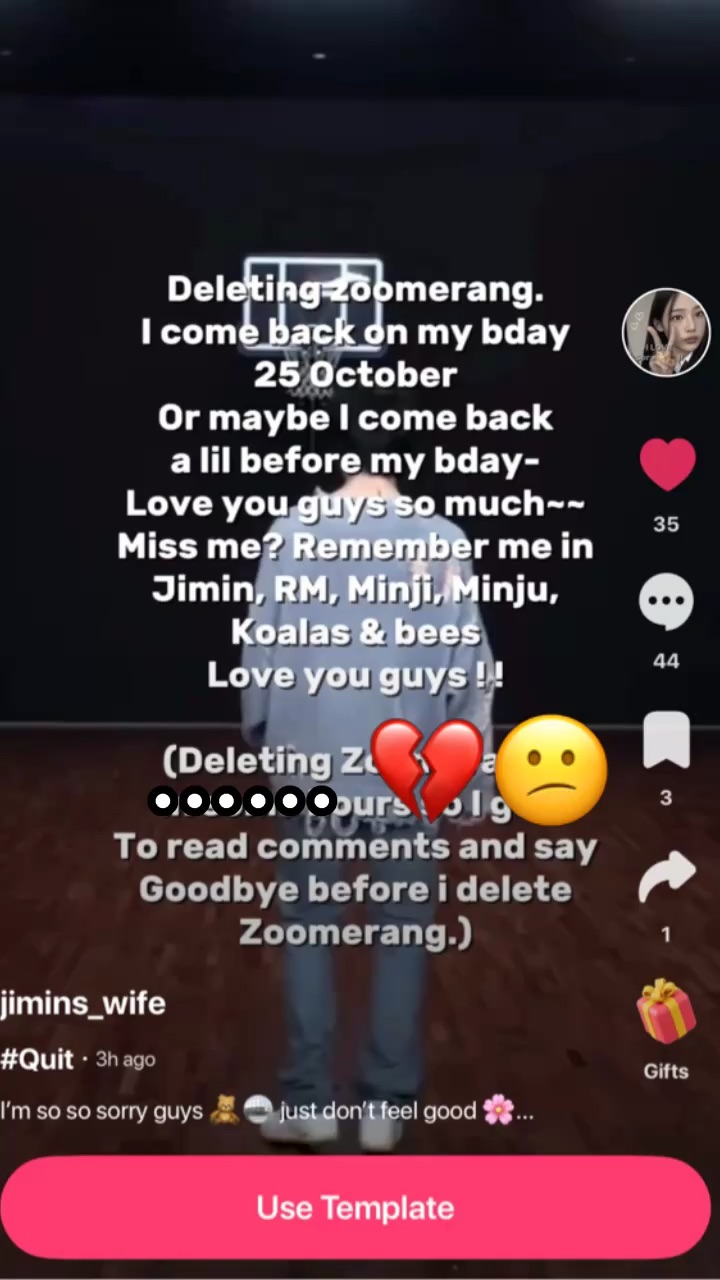Tap the Use Template button

(x=355, y=1207)
